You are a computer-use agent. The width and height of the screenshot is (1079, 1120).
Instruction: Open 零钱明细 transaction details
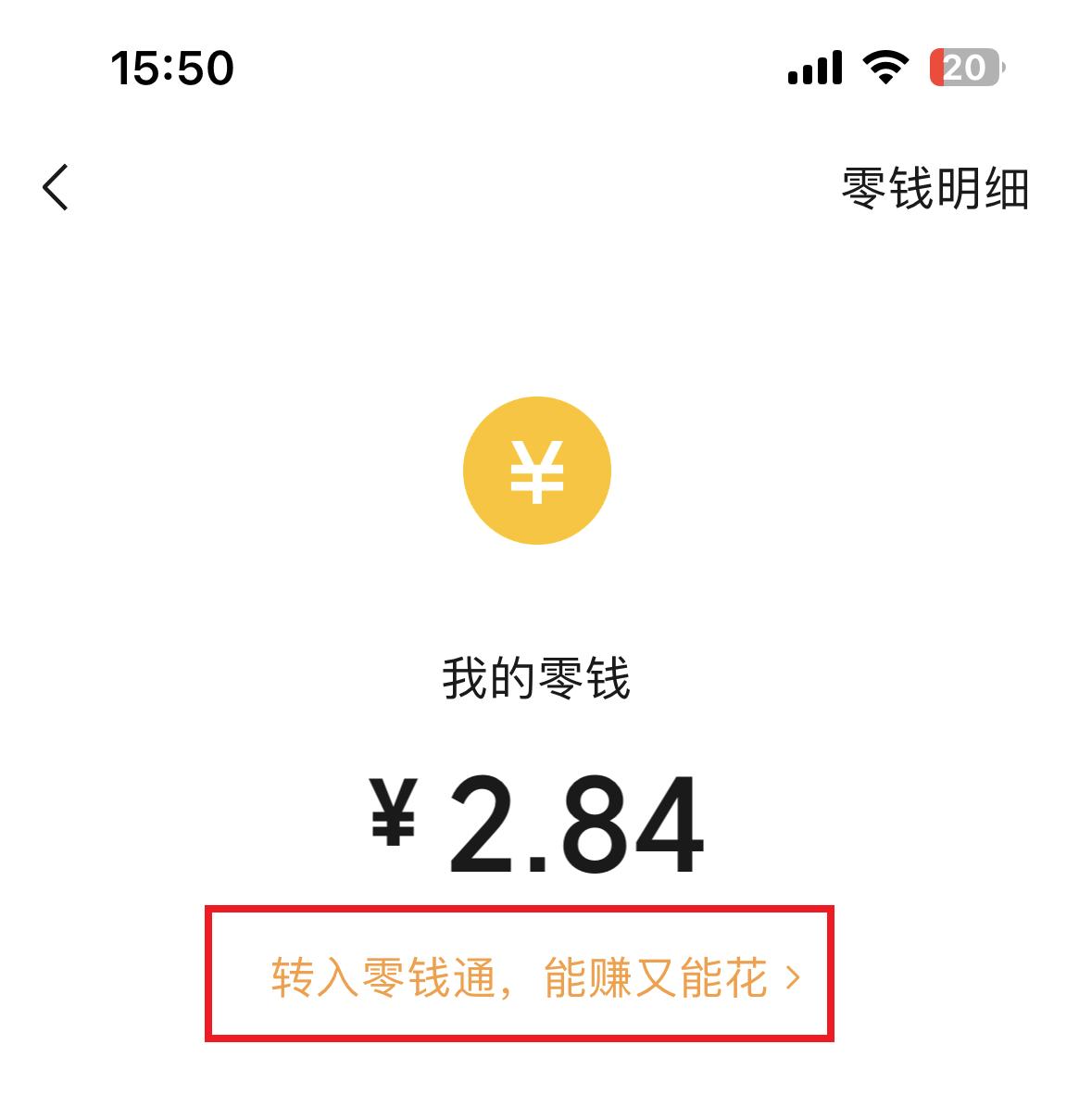(x=935, y=187)
